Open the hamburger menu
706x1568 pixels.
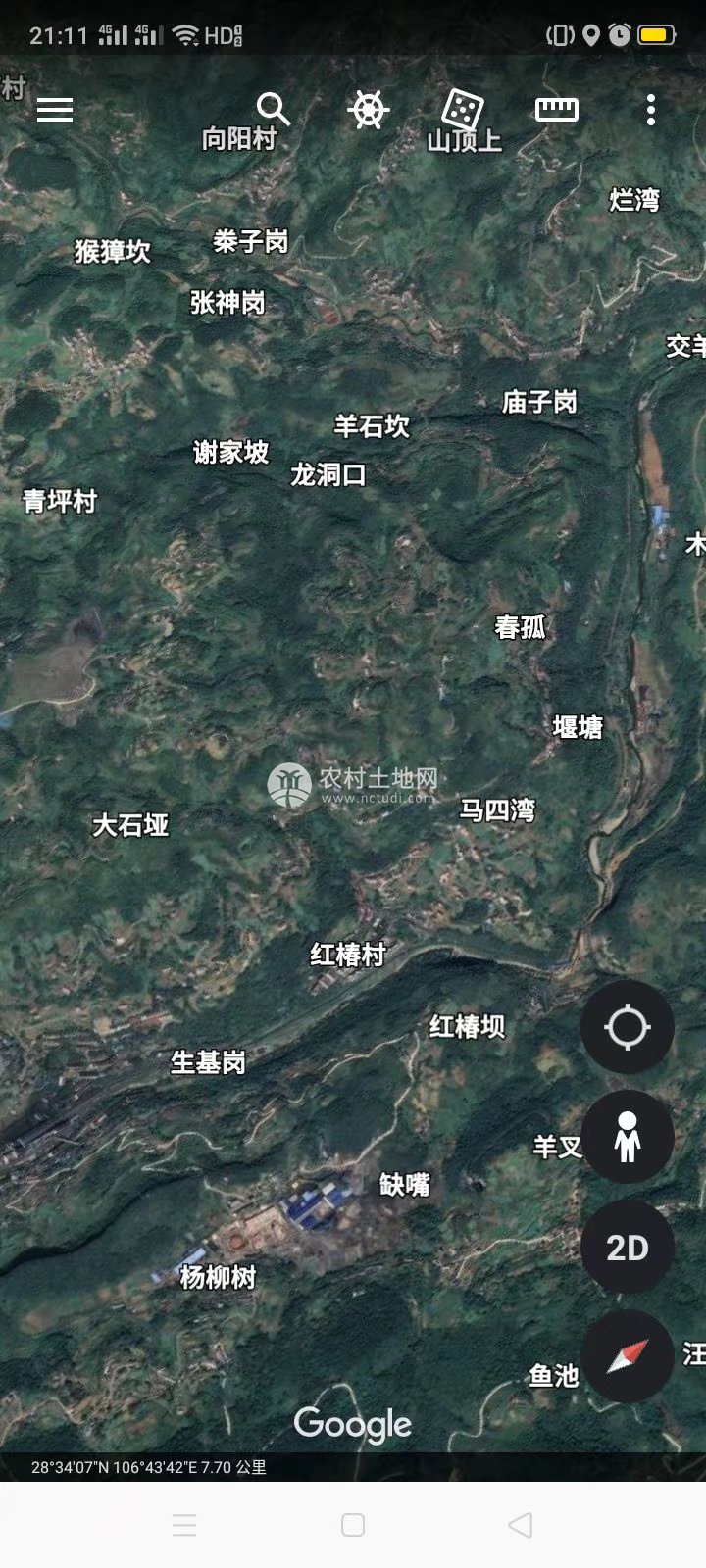[x=55, y=110]
